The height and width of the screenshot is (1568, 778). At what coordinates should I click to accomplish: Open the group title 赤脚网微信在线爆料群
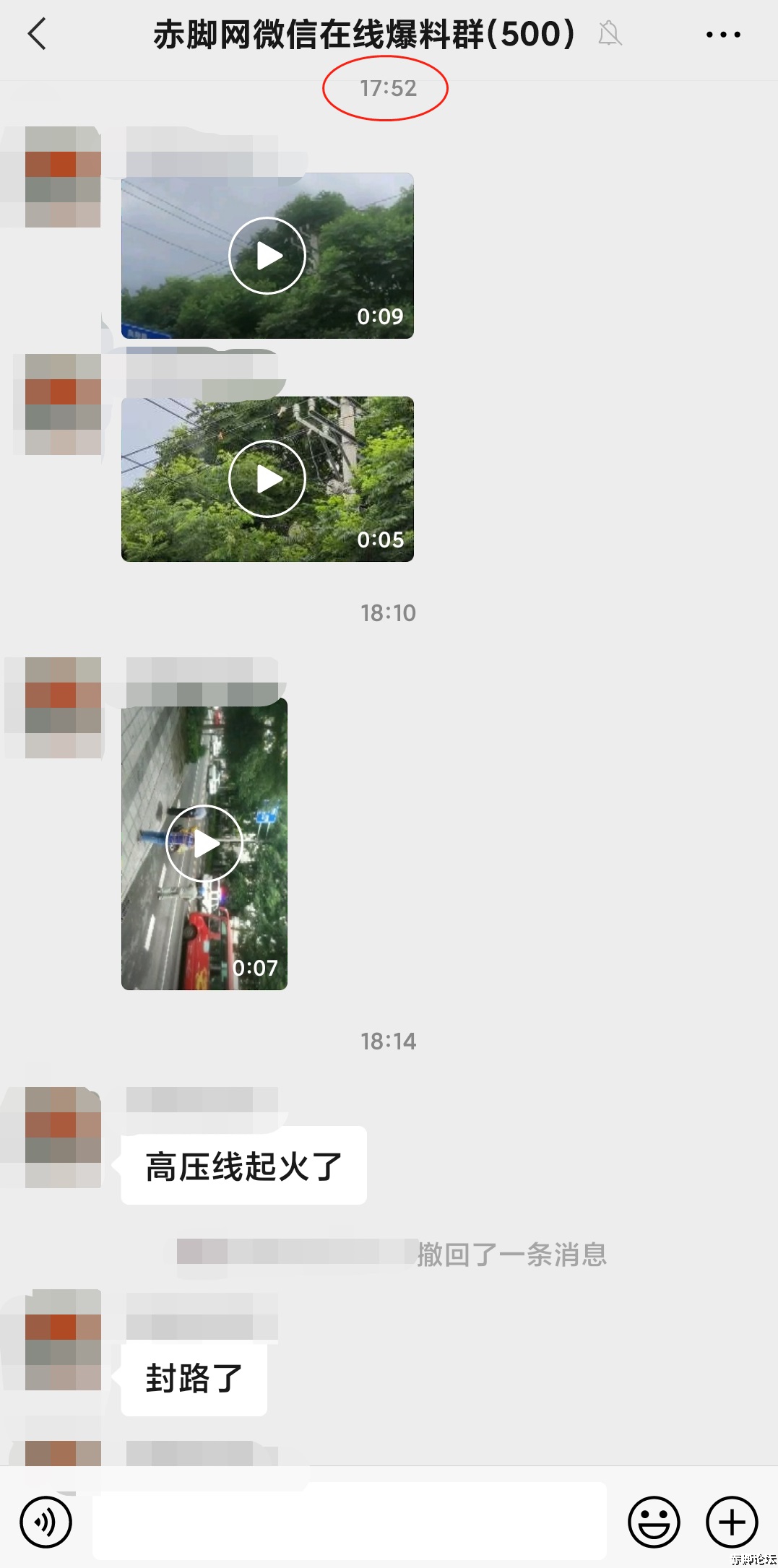point(359,34)
